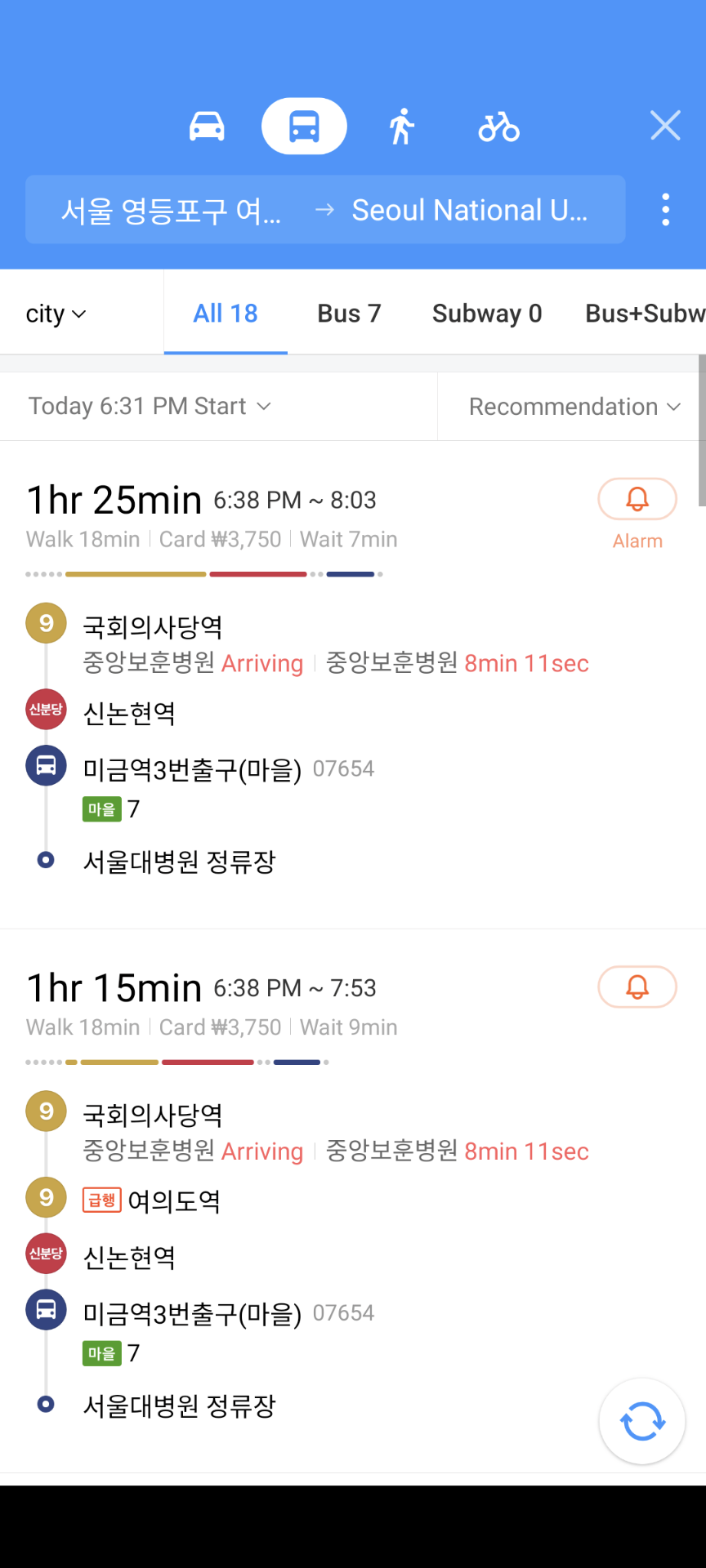Open the Recommendation sort dropdown
The image size is (706, 1568).
click(x=574, y=407)
